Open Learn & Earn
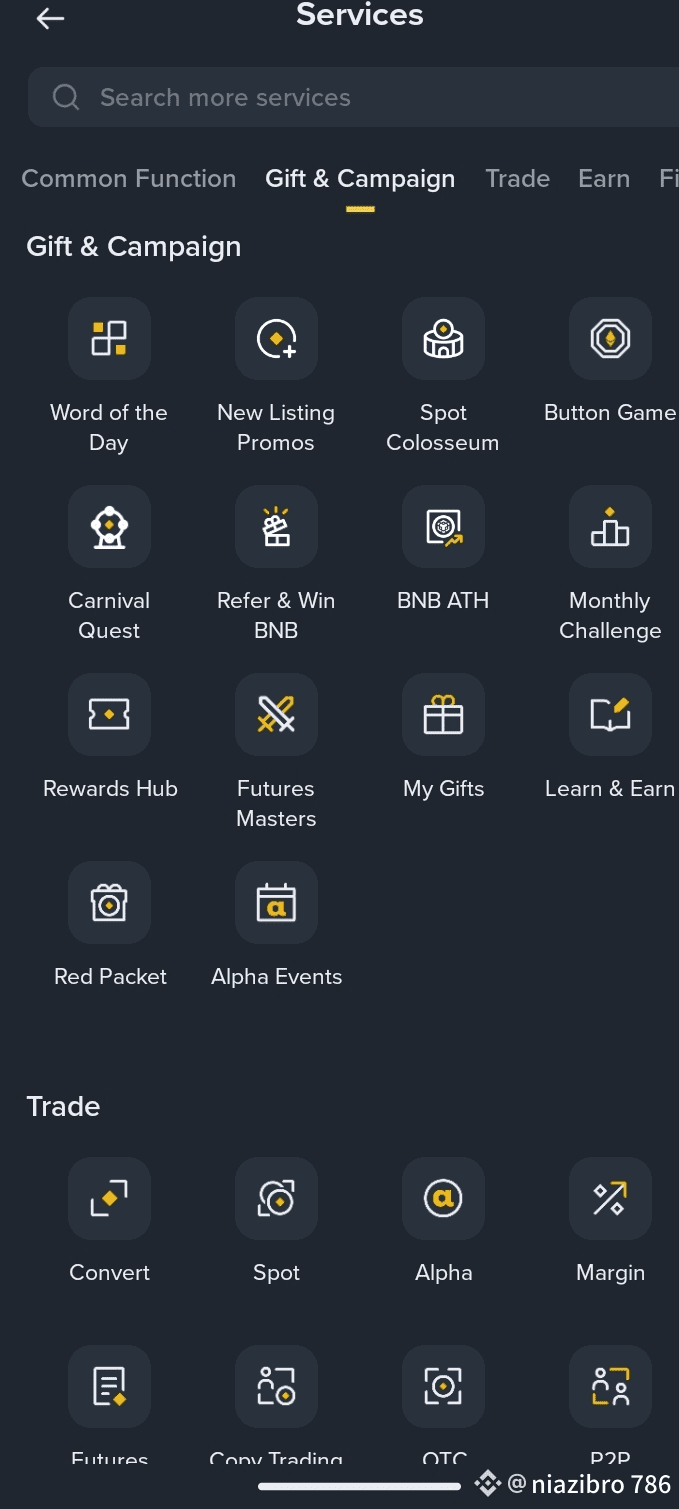 point(610,716)
